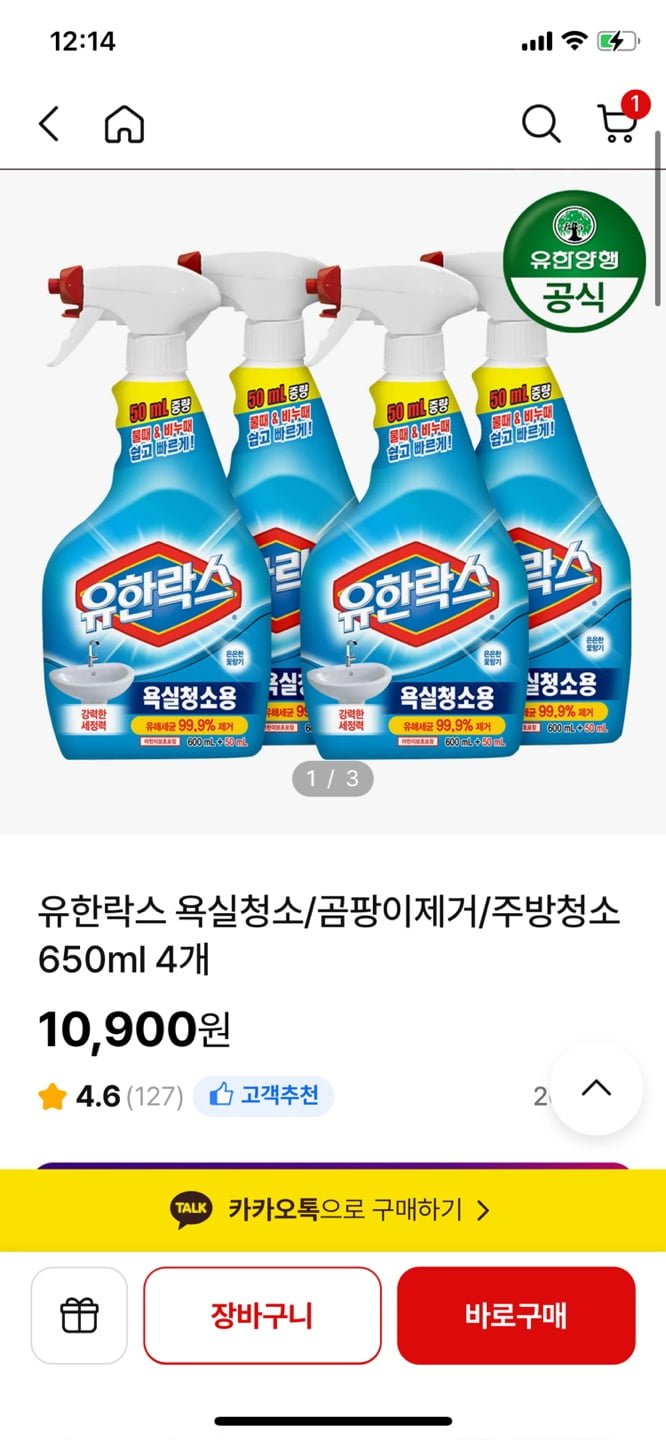The width and height of the screenshot is (666, 1440).
Task: Tap the 고객추천 chip
Action: click(263, 1096)
